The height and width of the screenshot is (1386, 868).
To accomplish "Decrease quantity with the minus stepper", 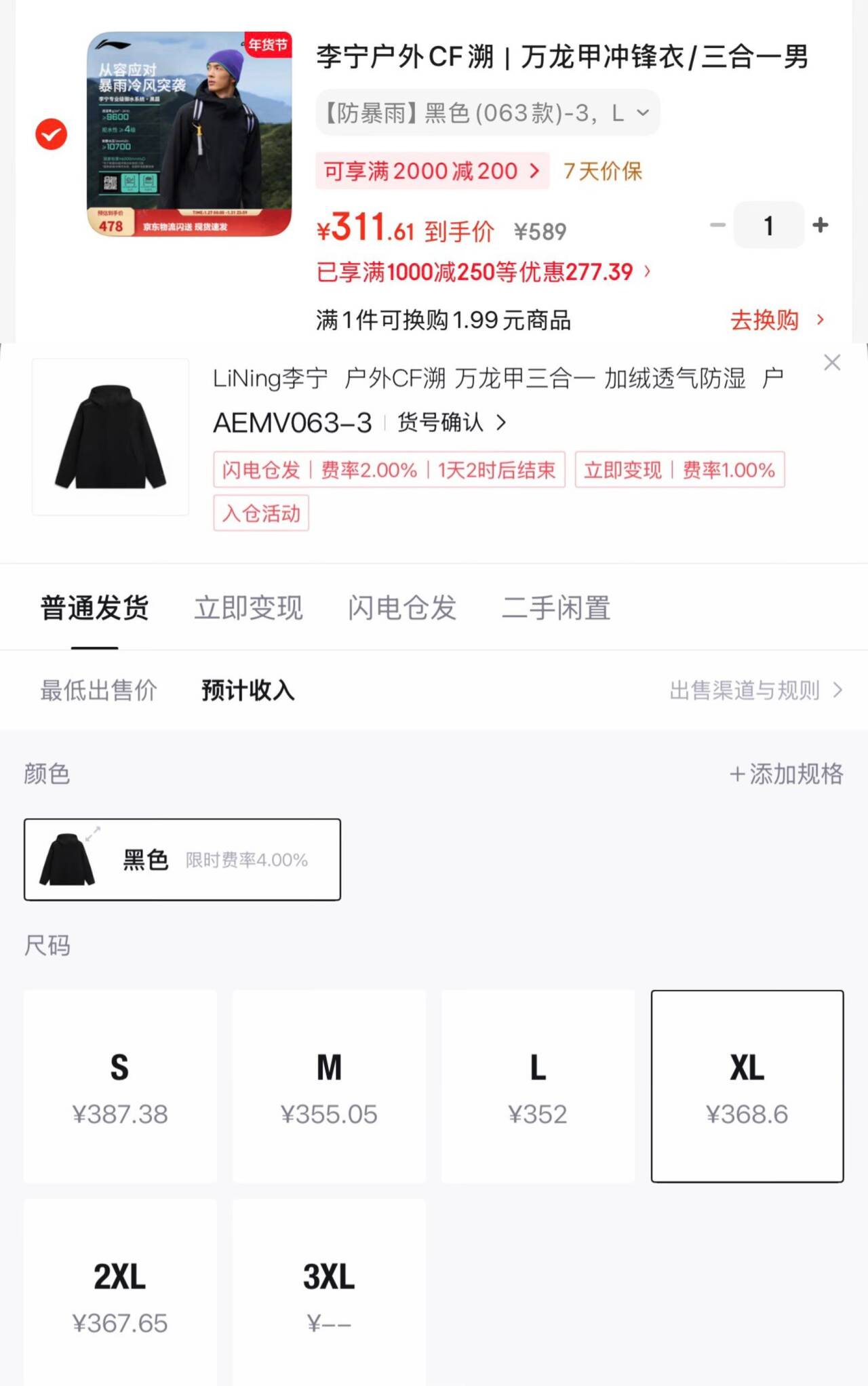I will [718, 224].
